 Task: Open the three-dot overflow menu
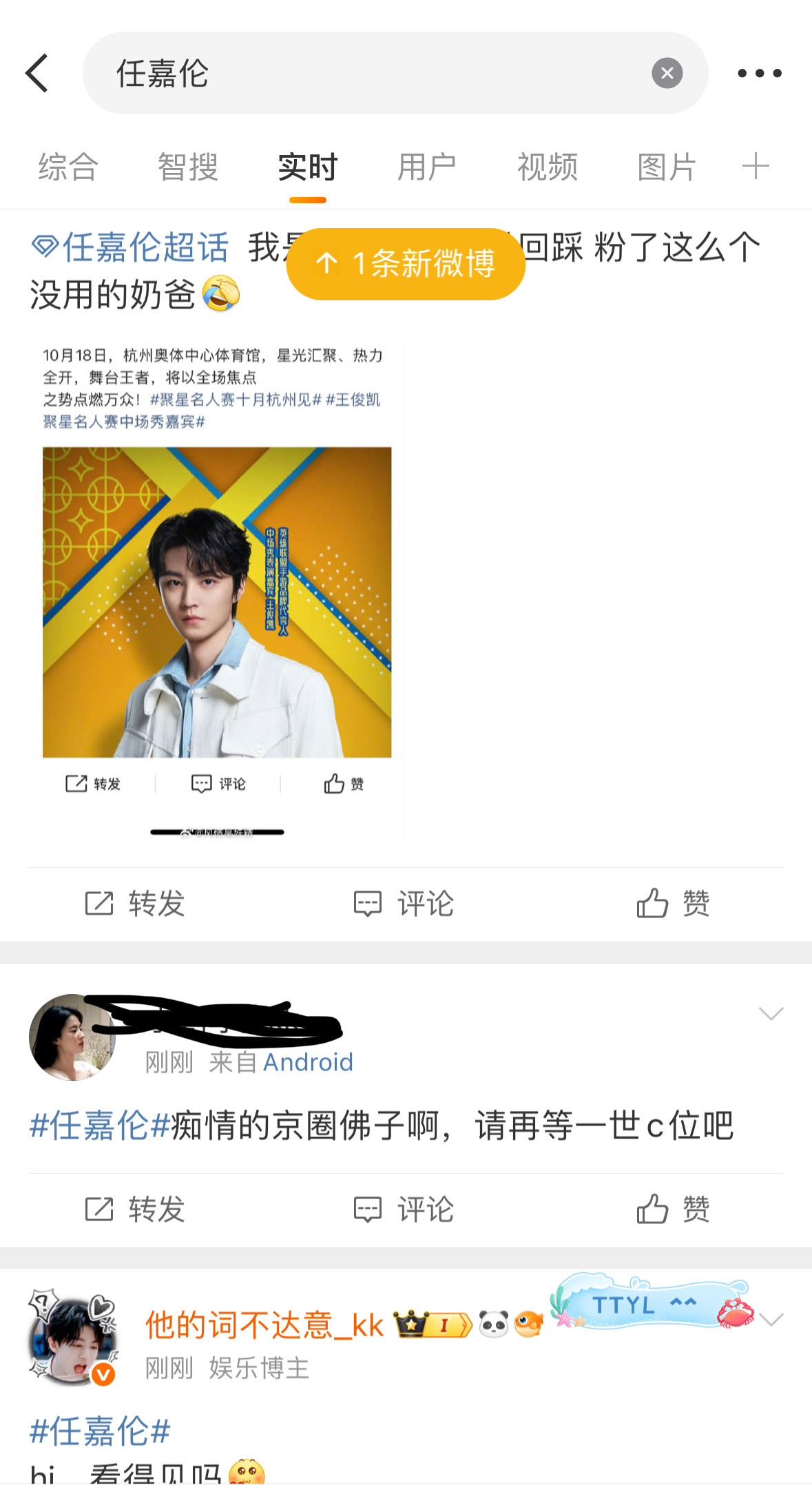759,73
